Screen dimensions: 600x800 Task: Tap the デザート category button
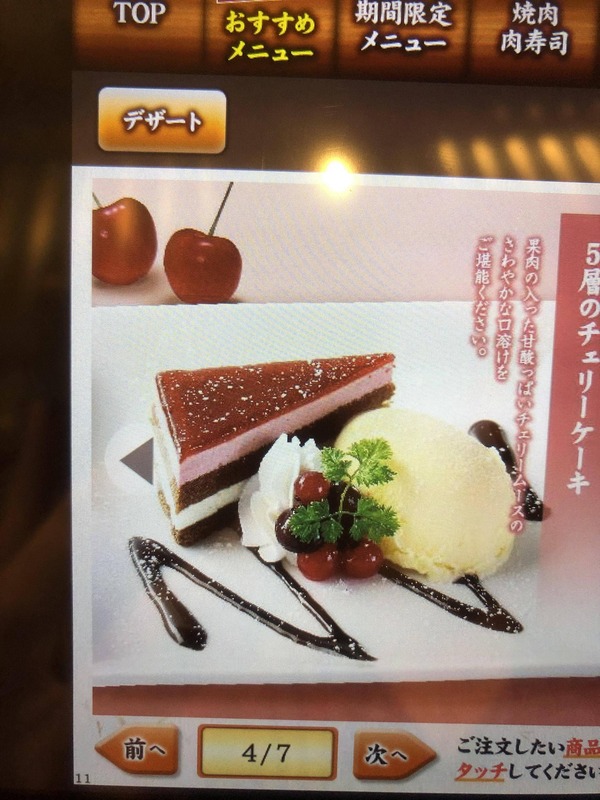tap(162, 122)
